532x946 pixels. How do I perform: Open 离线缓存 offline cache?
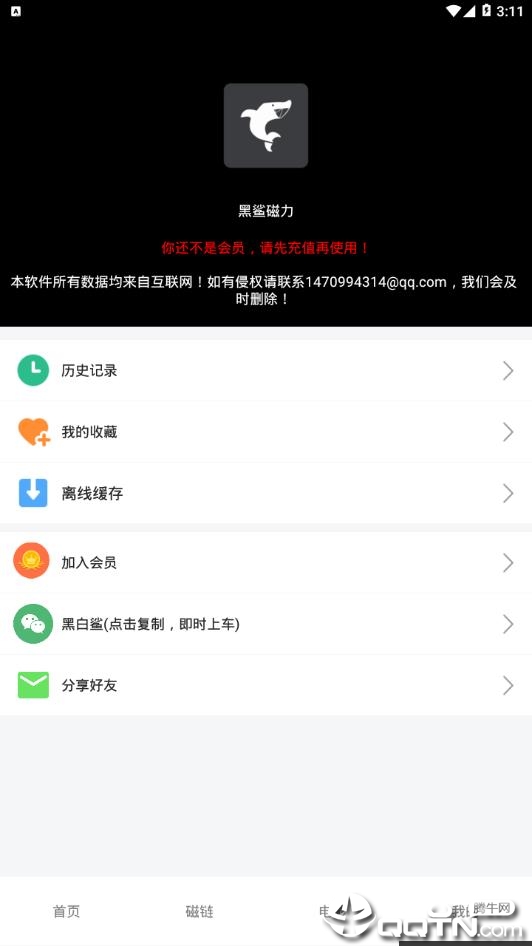[266, 494]
